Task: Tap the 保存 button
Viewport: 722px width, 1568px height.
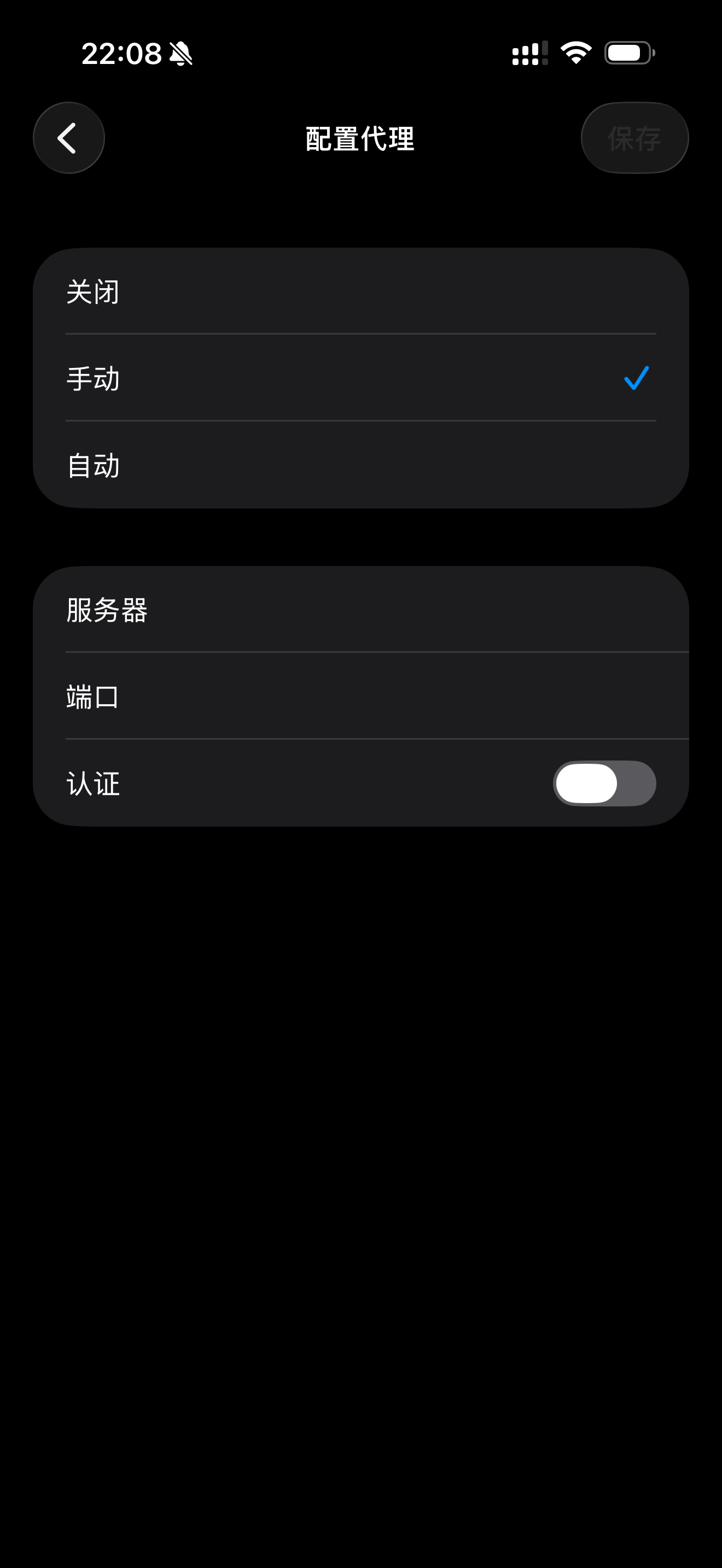Action: (x=634, y=138)
